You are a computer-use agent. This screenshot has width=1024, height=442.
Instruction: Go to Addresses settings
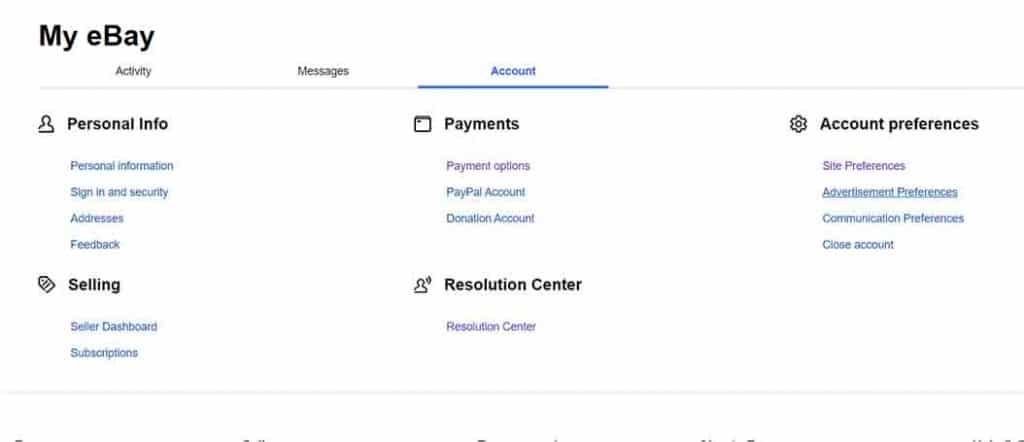(x=97, y=218)
